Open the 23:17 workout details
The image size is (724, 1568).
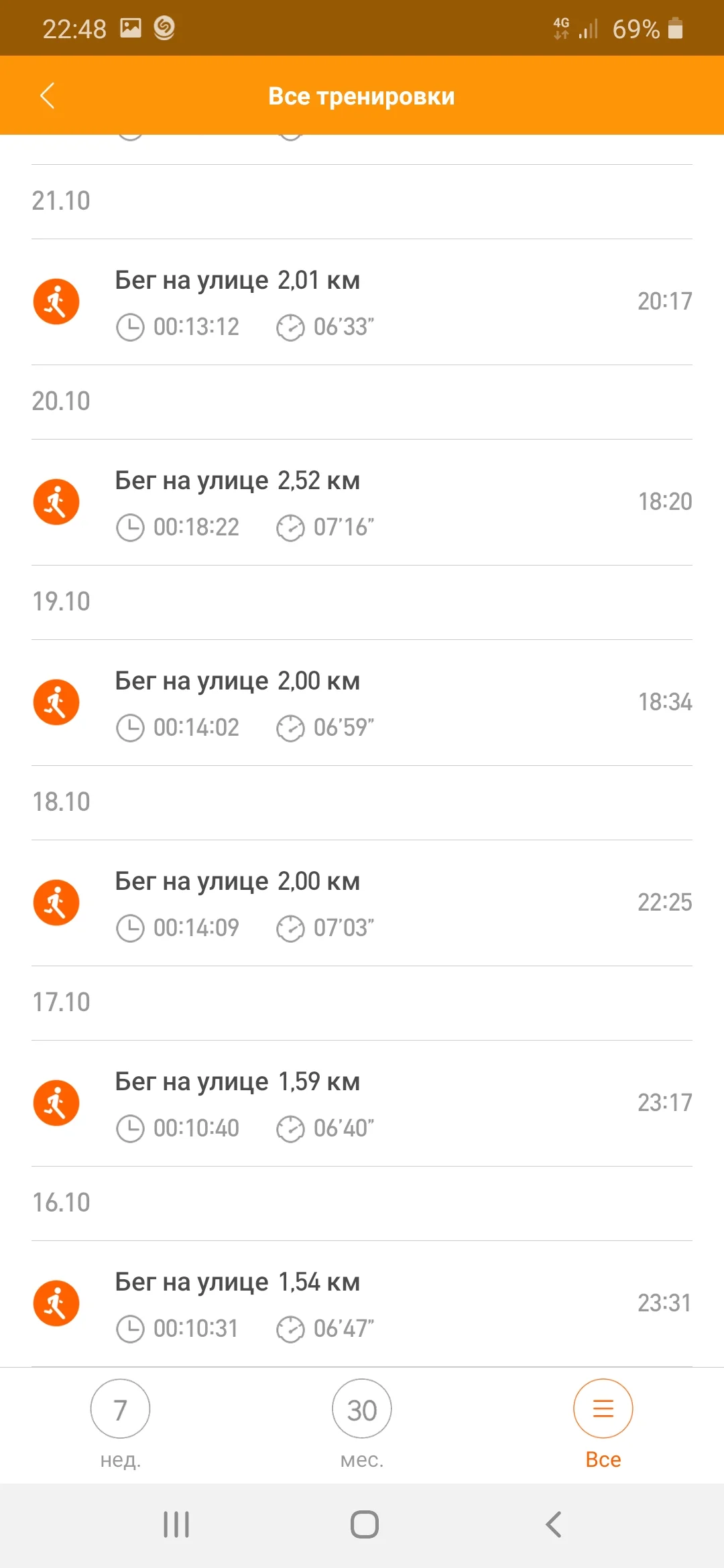pyautogui.click(x=362, y=1102)
